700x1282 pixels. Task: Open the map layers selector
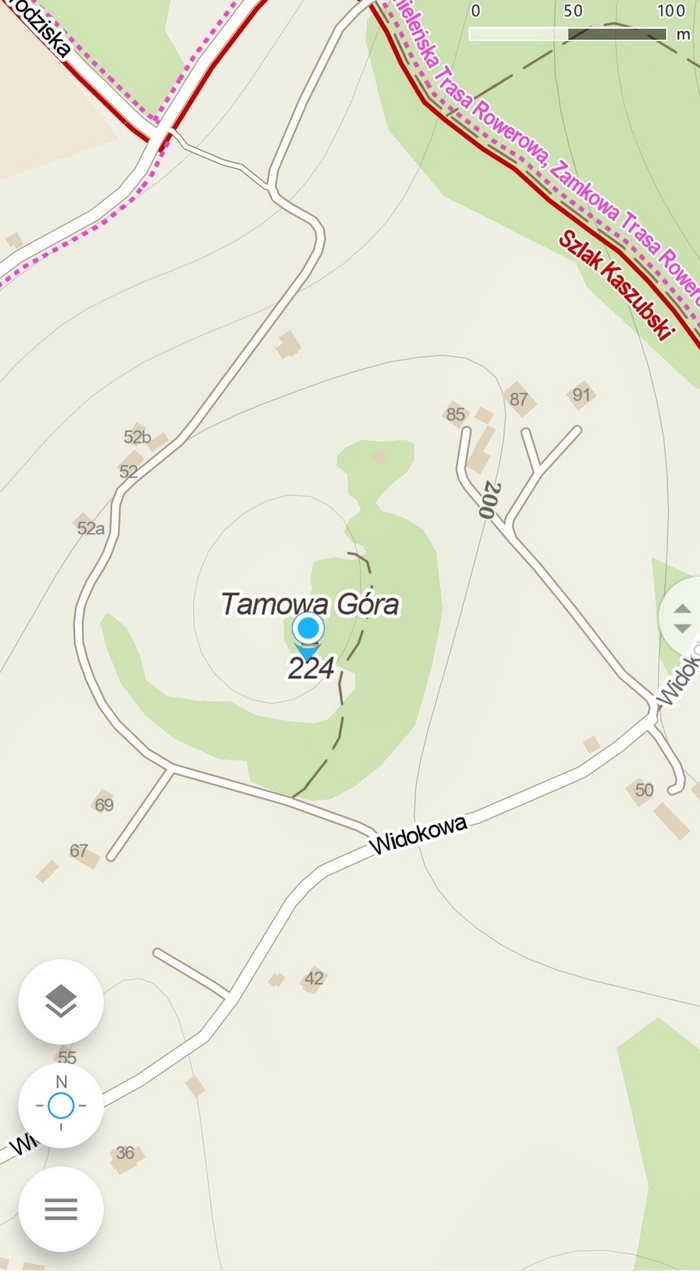click(61, 1001)
